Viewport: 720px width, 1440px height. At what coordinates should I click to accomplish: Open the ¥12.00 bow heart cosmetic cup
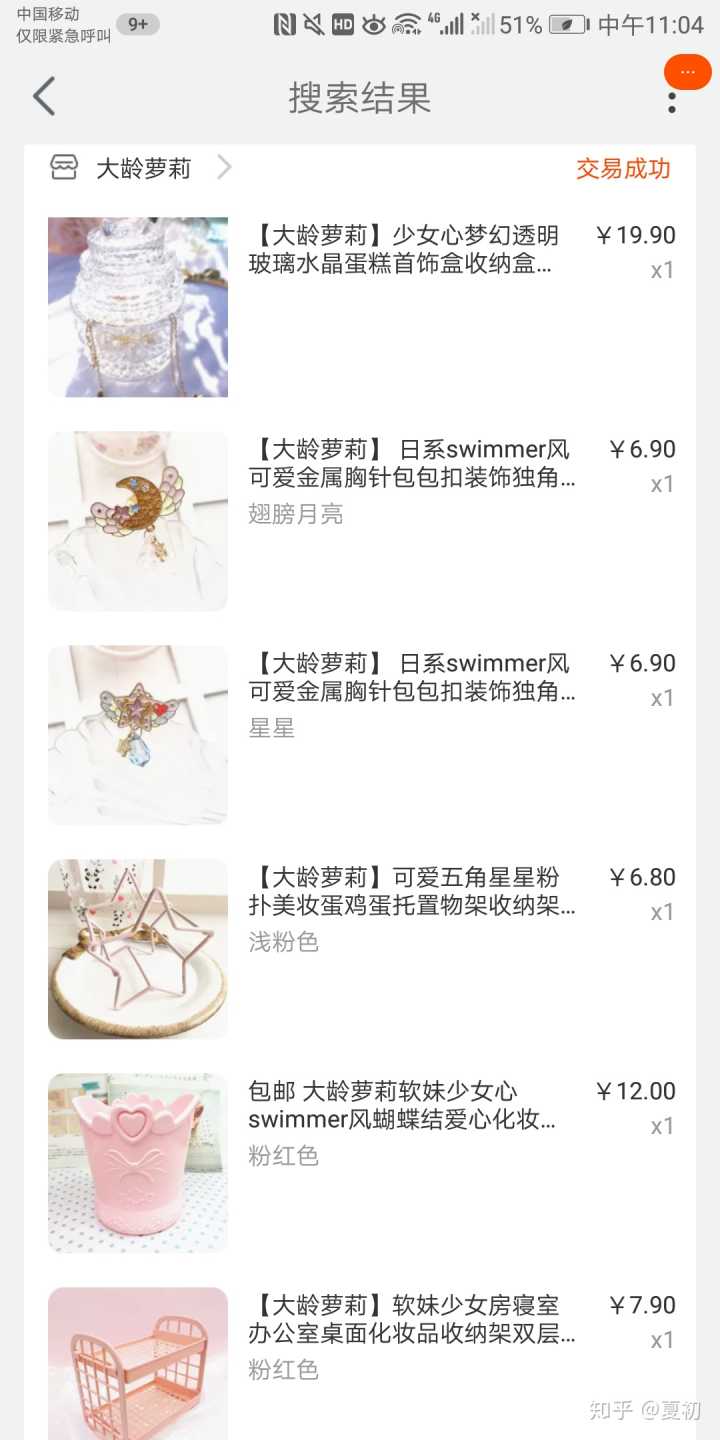pos(402,1106)
